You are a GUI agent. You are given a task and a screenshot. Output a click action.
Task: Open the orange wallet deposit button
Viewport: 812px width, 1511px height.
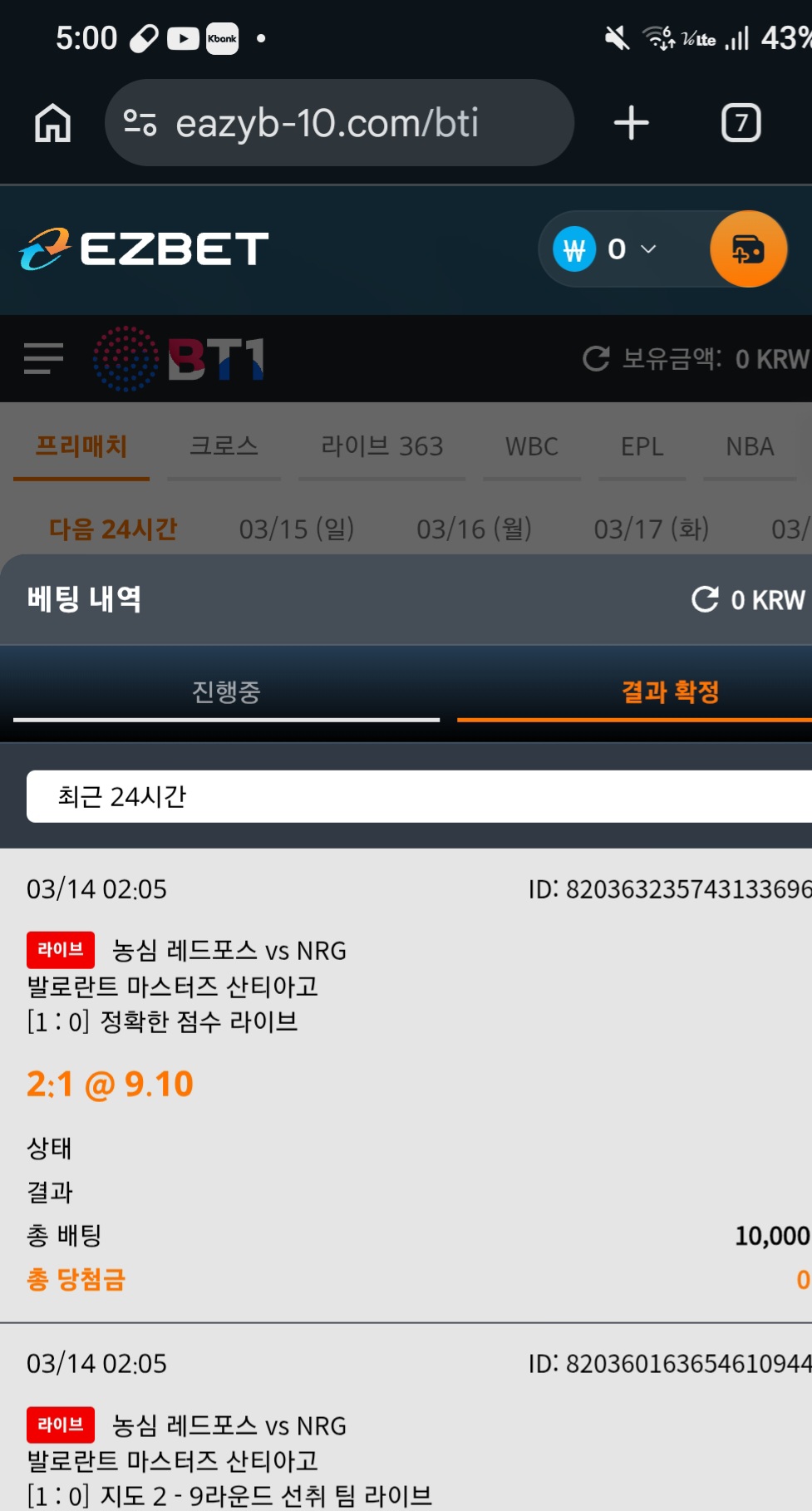coord(748,249)
